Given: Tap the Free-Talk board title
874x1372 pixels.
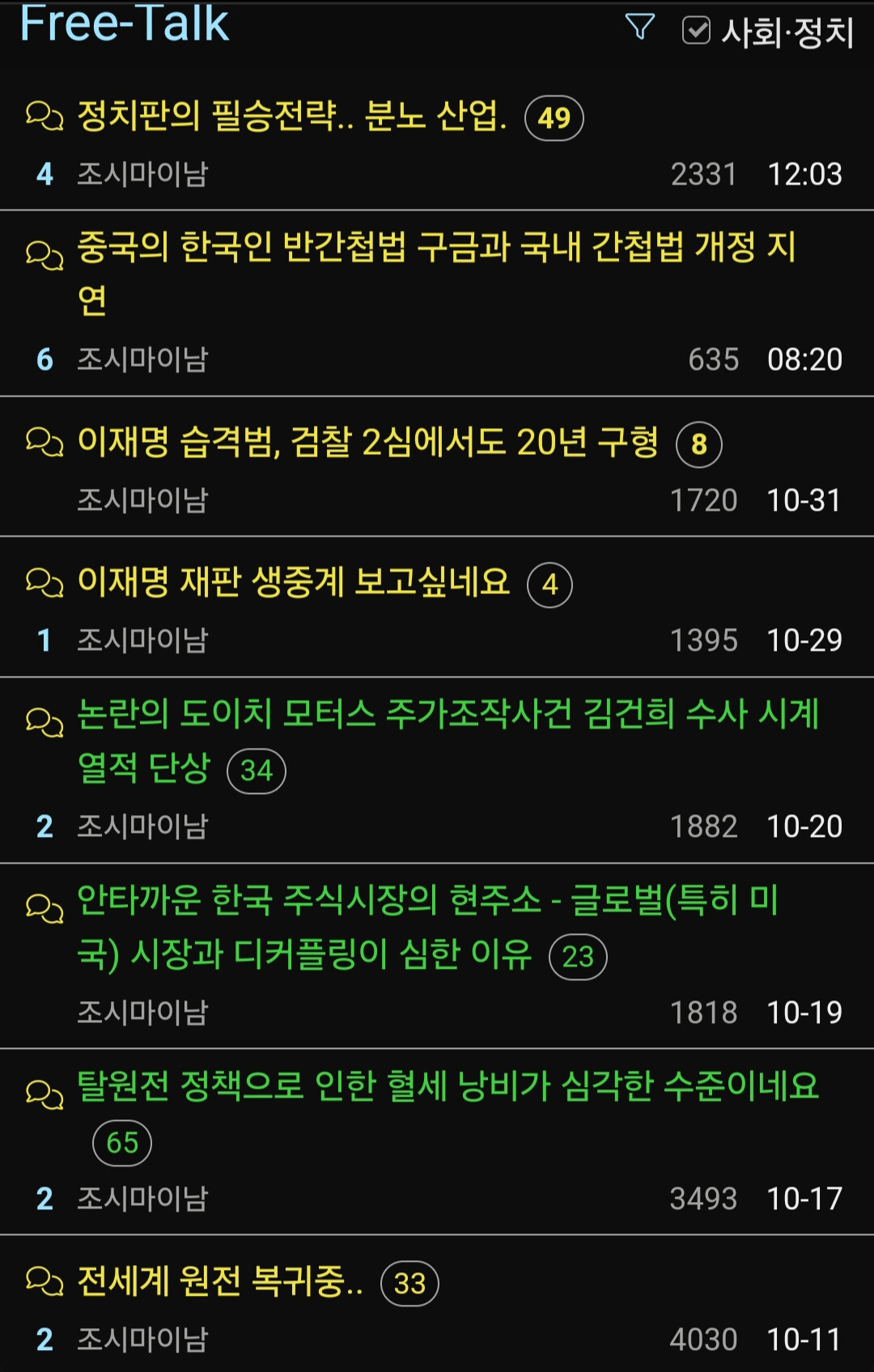Looking at the screenshot, I should (x=124, y=23).
